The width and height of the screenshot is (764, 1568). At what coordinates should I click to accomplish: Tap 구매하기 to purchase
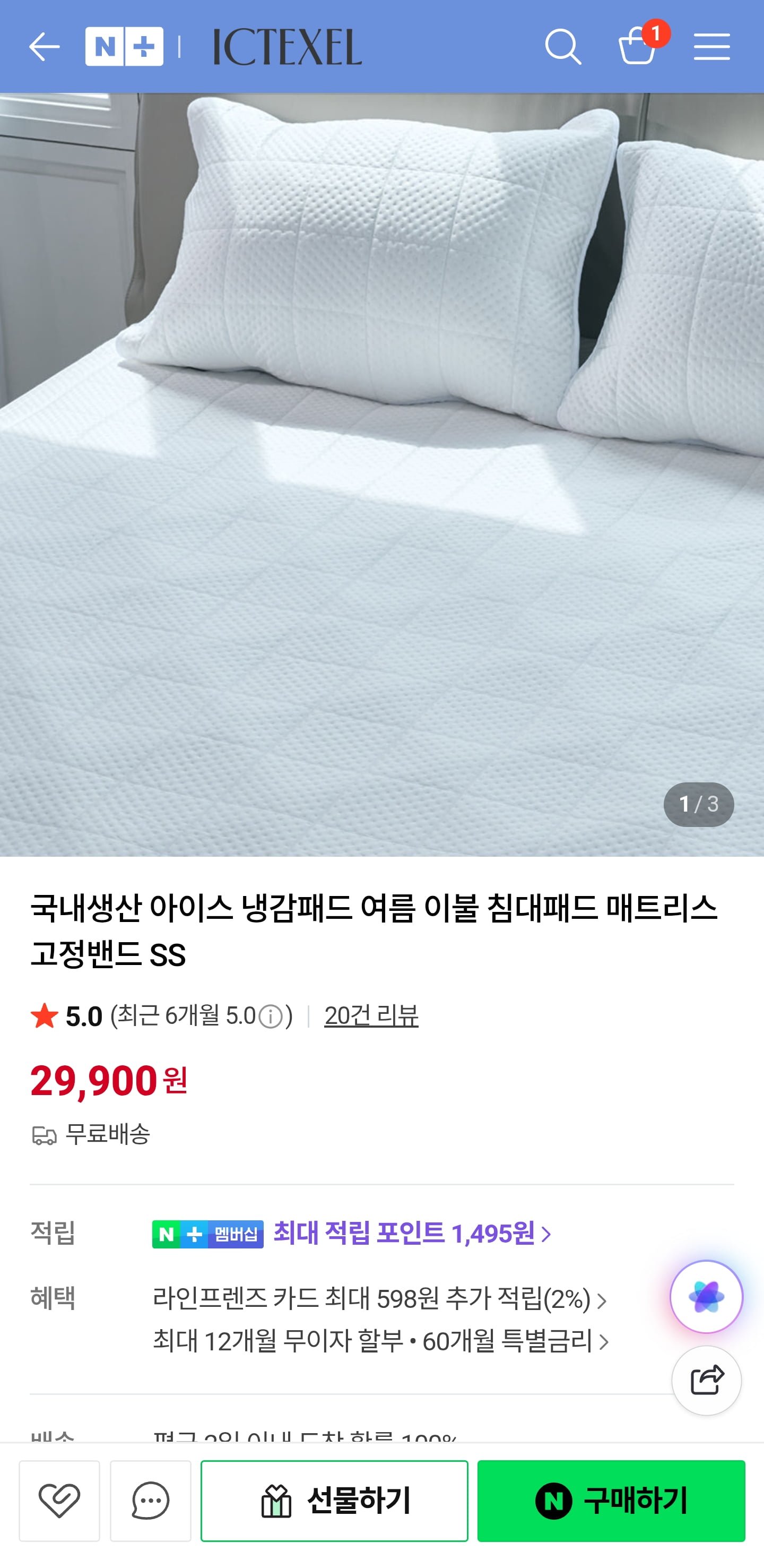(611, 1501)
